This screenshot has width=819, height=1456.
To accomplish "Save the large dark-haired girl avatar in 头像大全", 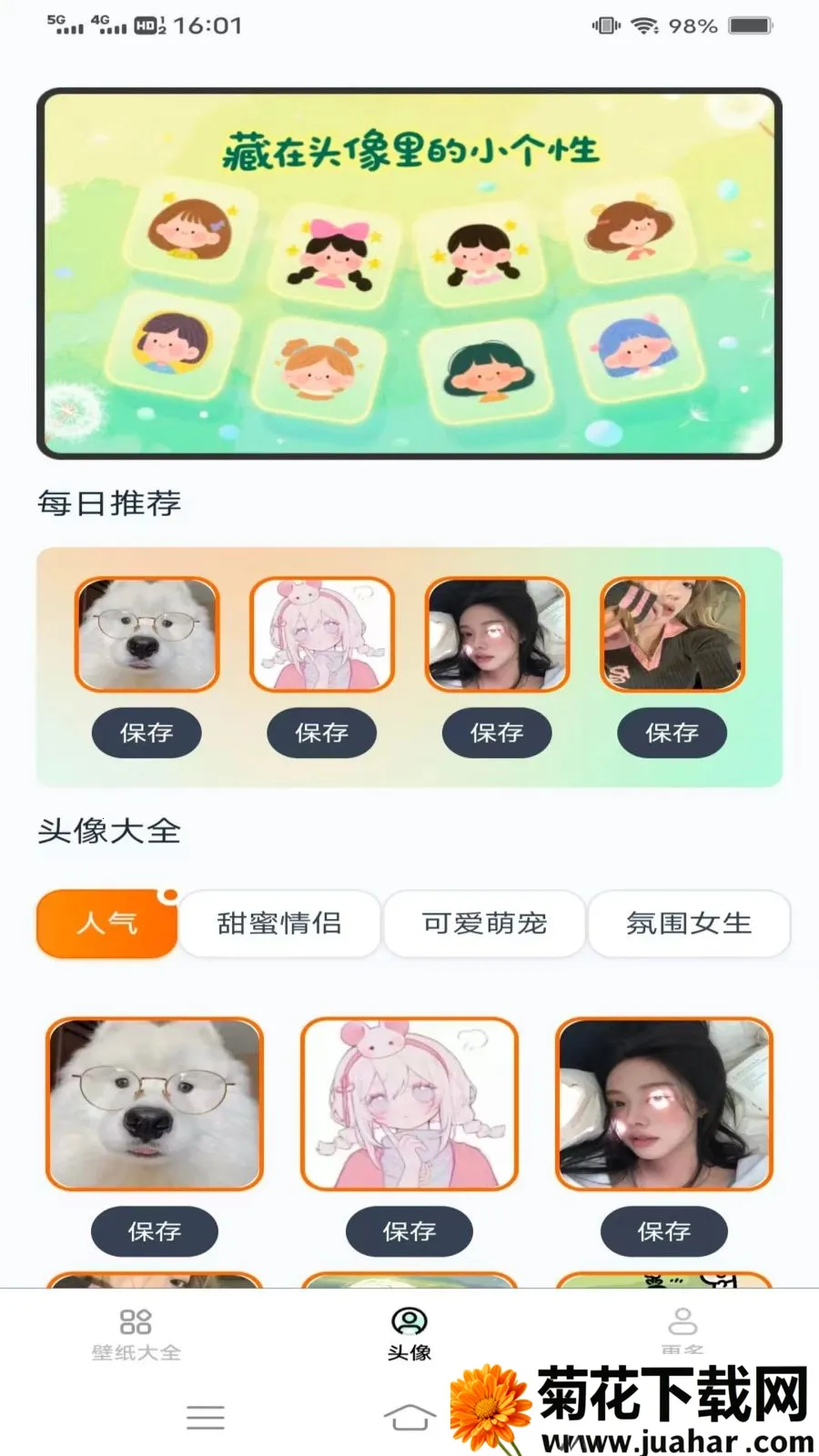I will pos(664,1231).
